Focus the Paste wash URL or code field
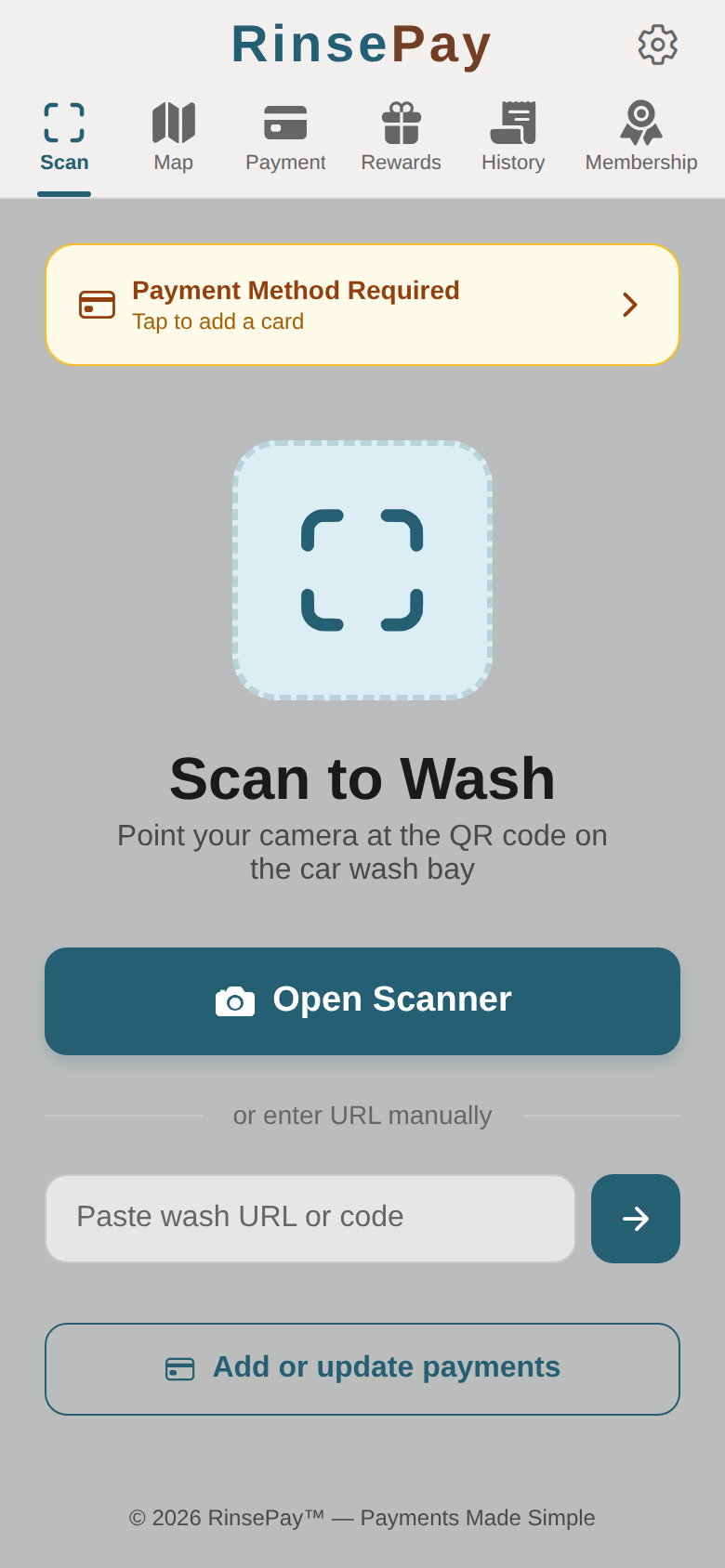Image resolution: width=725 pixels, height=1568 pixels. [310, 1219]
